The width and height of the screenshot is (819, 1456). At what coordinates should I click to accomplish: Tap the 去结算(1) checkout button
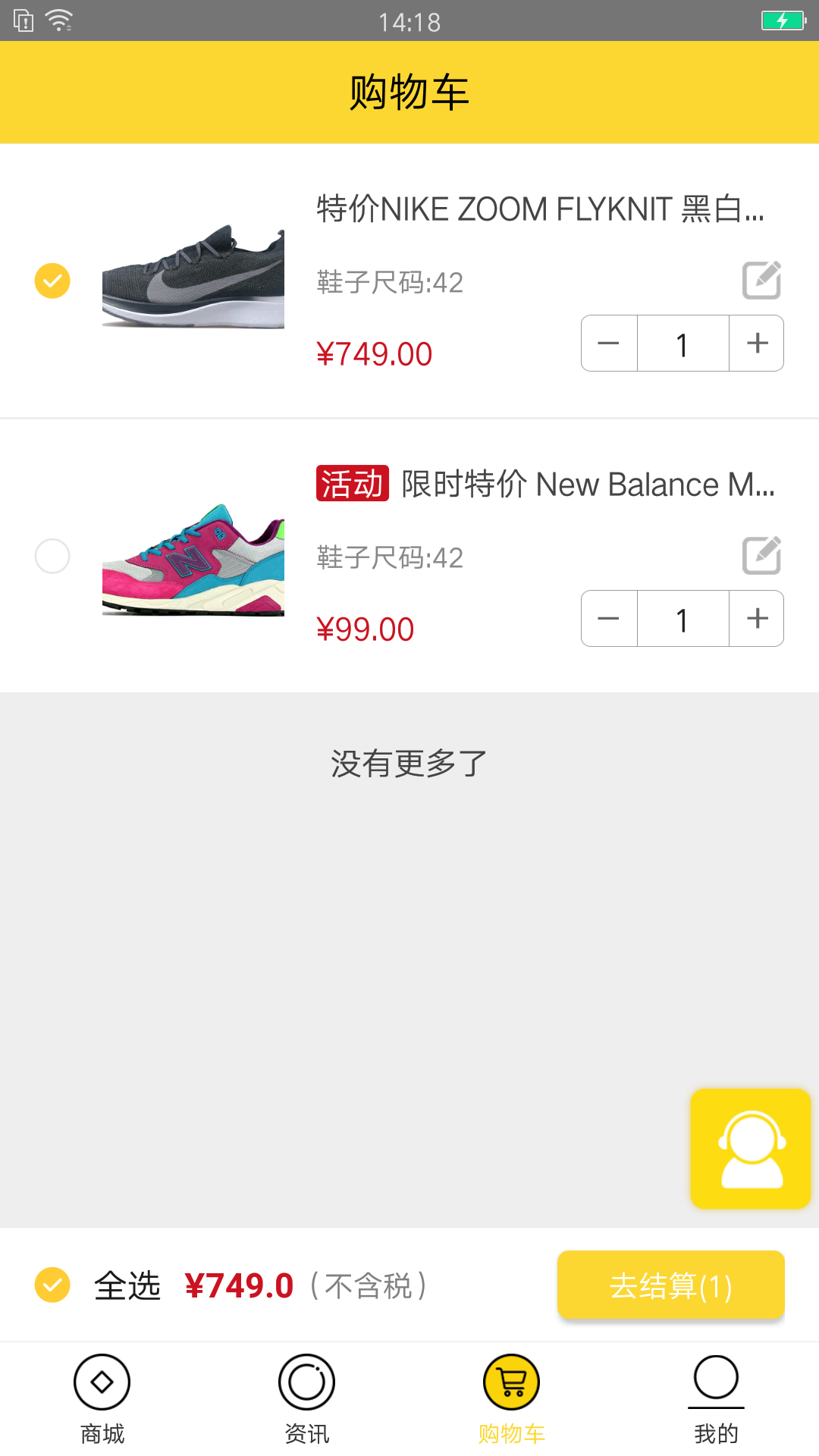point(670,1285)
